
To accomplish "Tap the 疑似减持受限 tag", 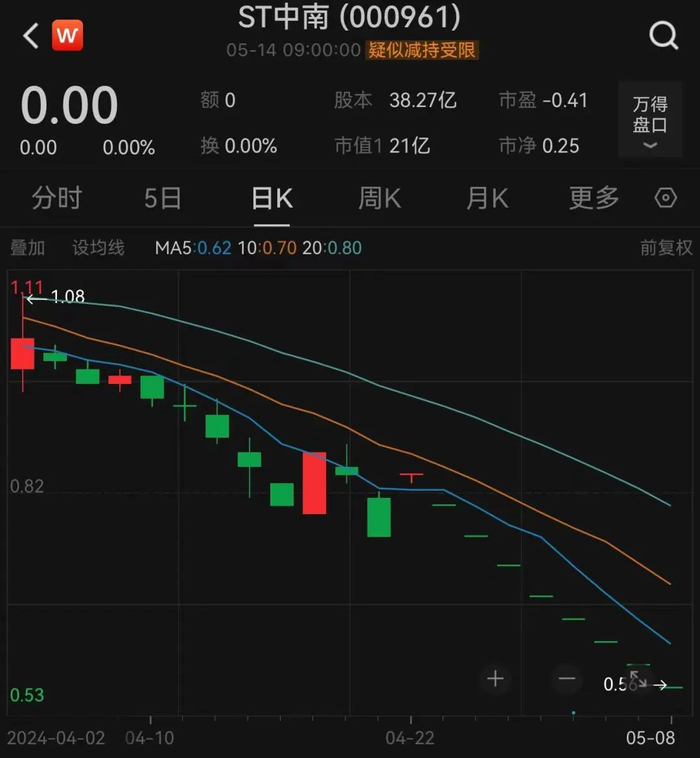I will click(422, 50).
